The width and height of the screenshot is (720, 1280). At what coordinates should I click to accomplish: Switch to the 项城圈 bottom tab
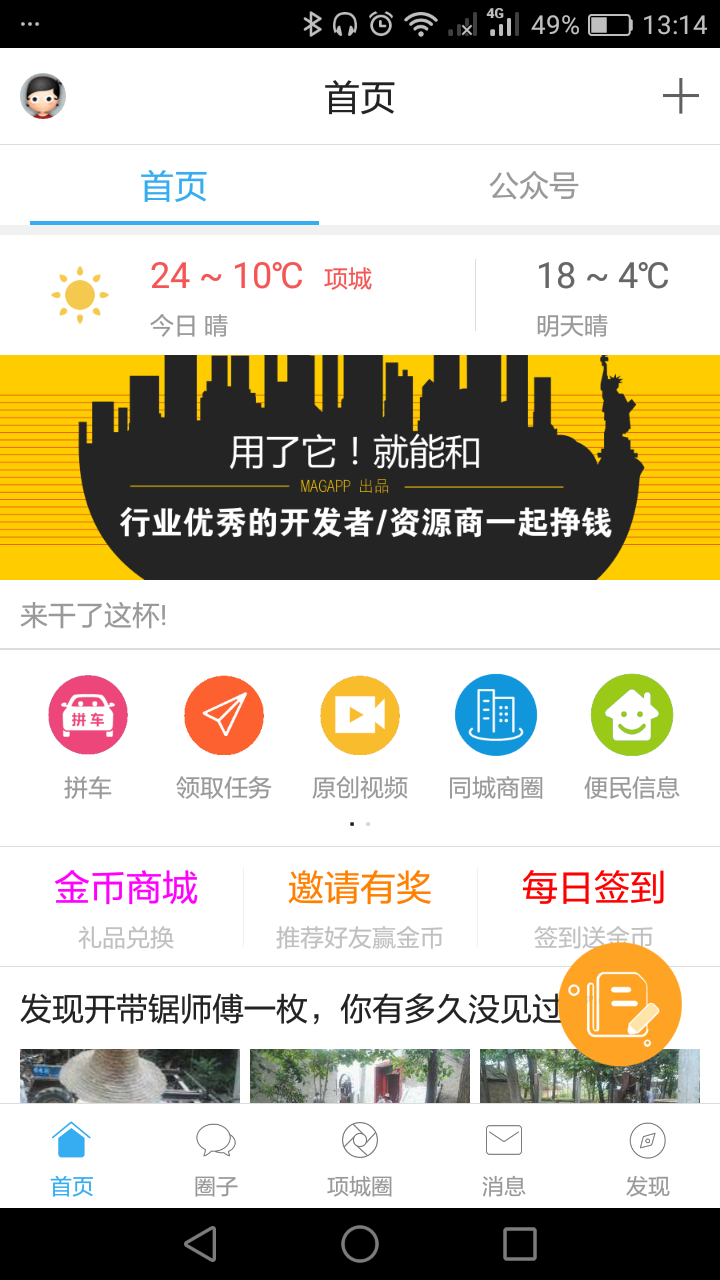tap(360, 1158)
